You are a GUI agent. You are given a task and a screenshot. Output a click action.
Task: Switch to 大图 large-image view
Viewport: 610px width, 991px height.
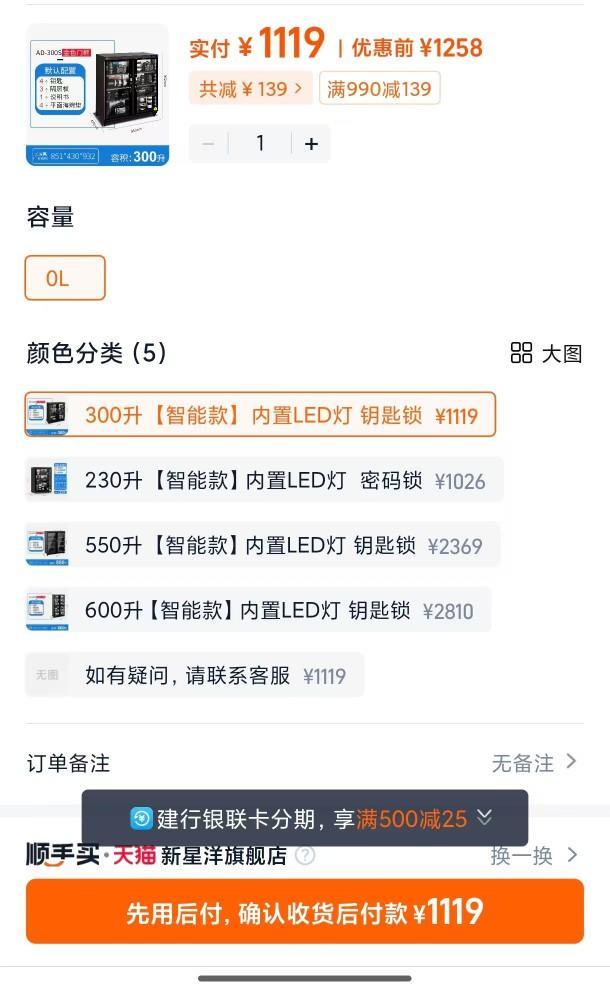point(546,353)
